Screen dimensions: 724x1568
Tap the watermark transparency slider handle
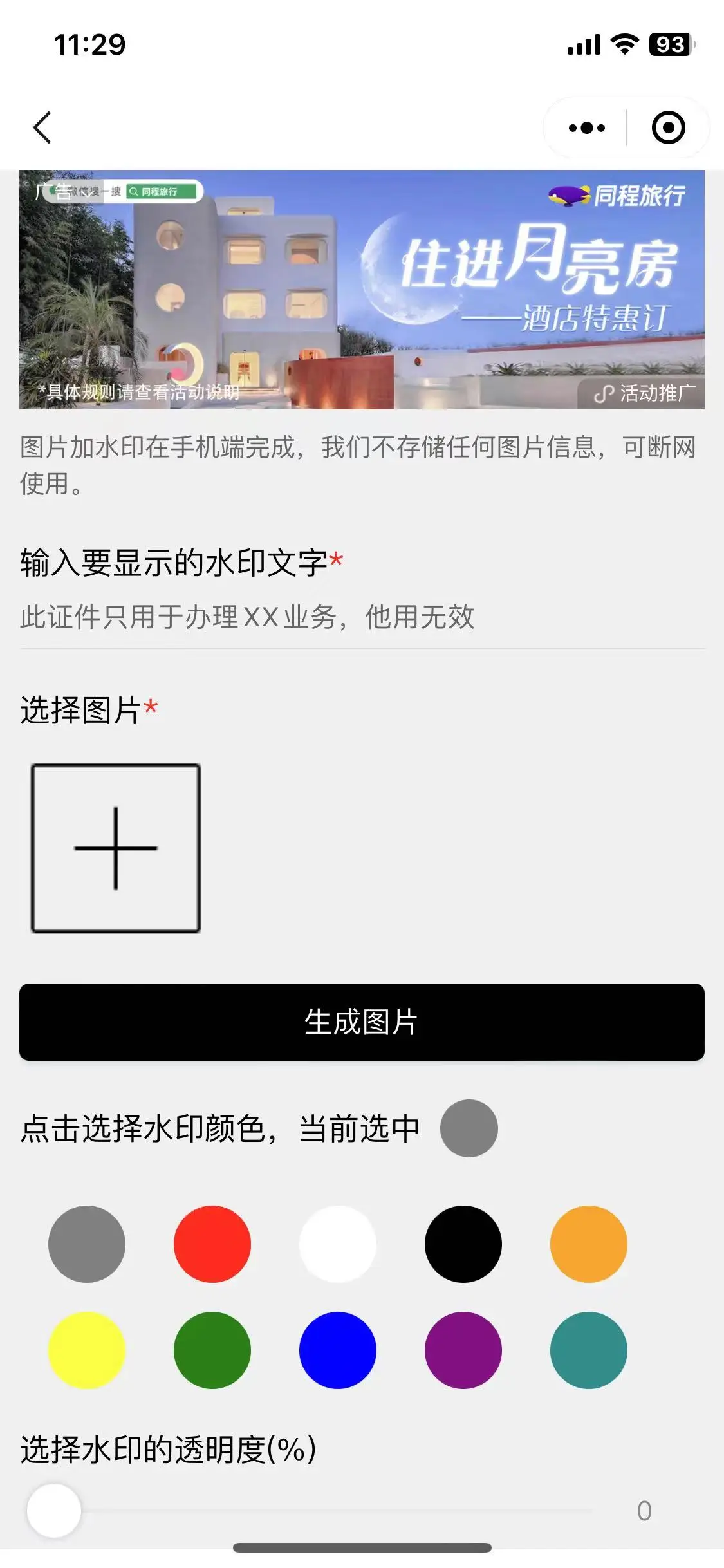pyautogui.click(x=54, y=1510)
